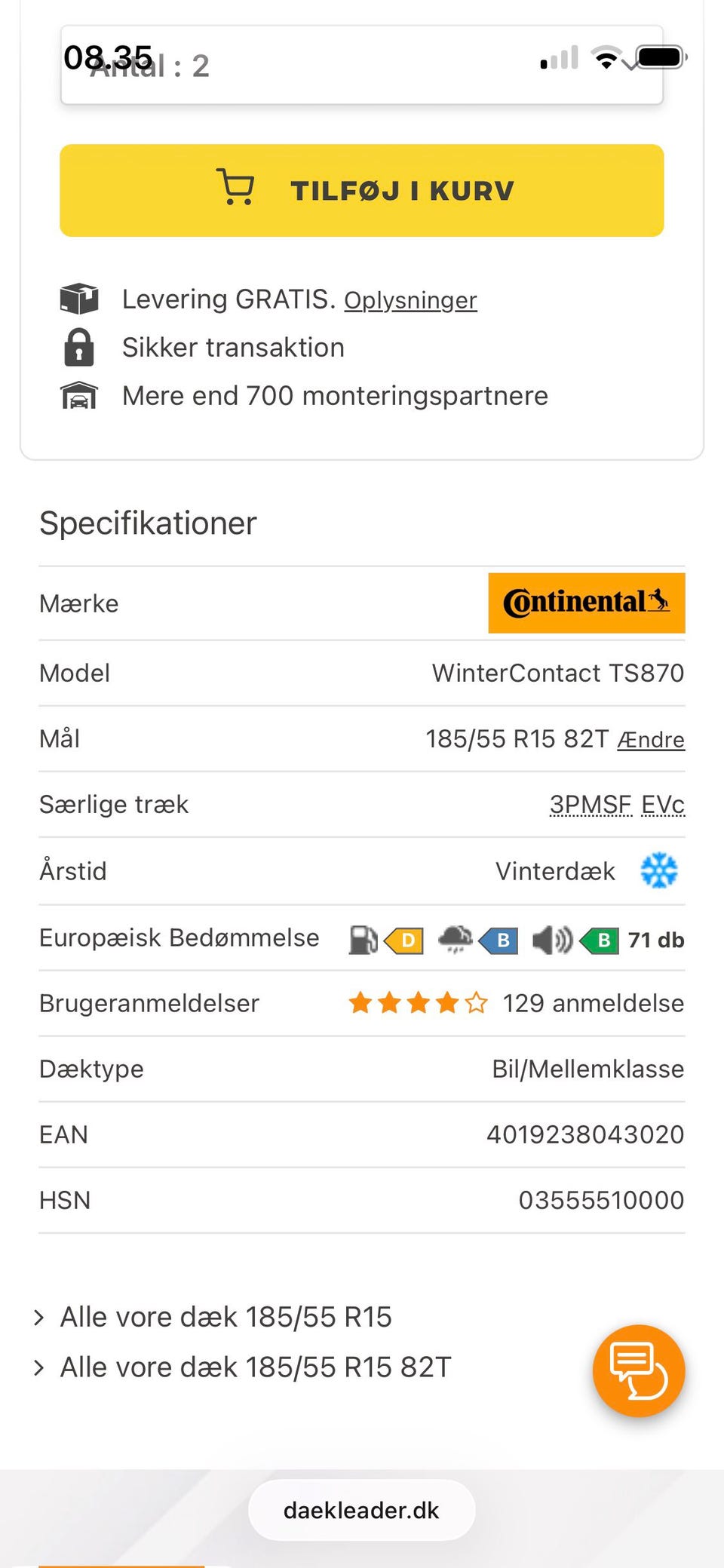
Task: Open the Oplysninger delivery details
Action: 411,299
